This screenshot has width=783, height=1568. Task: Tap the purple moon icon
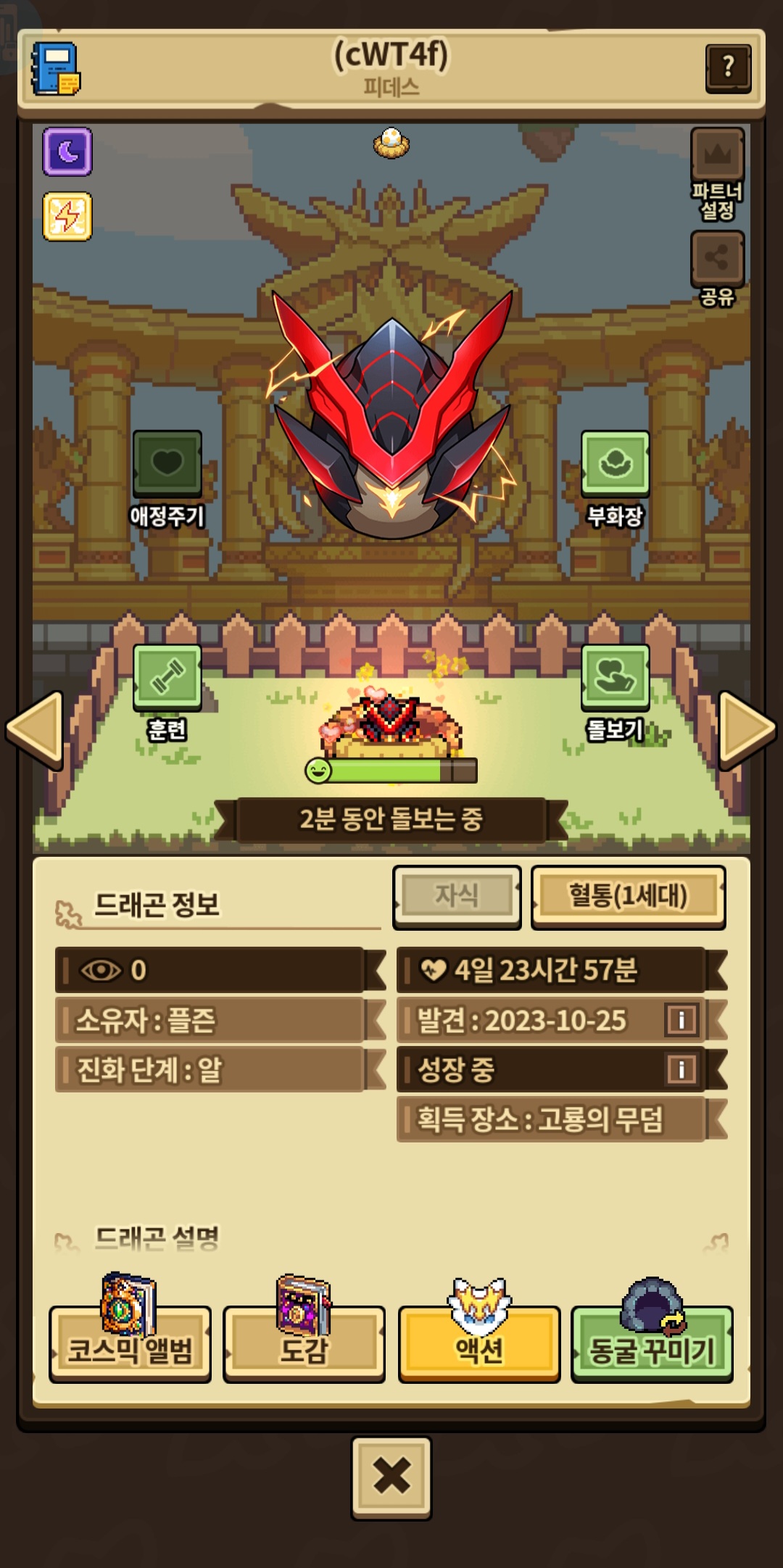click(x=67, y=152)
